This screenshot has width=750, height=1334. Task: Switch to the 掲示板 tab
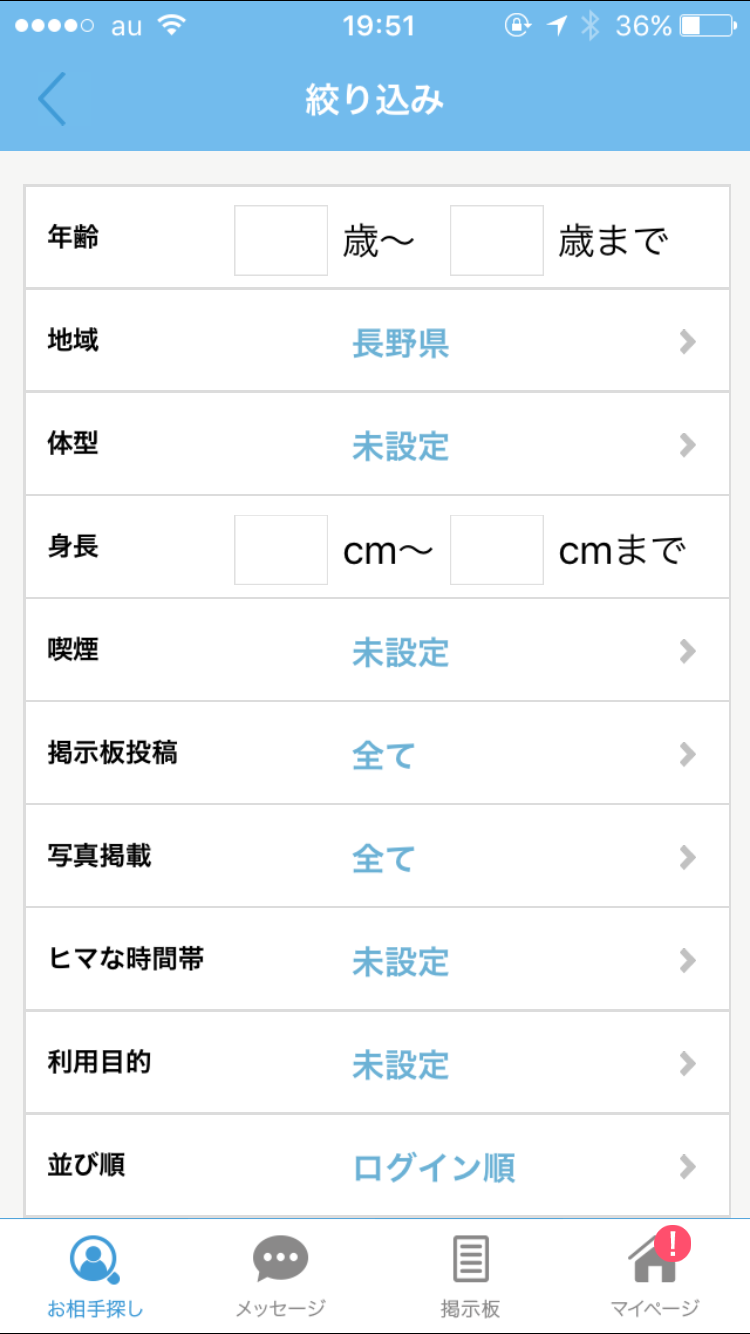[470, 1277]
